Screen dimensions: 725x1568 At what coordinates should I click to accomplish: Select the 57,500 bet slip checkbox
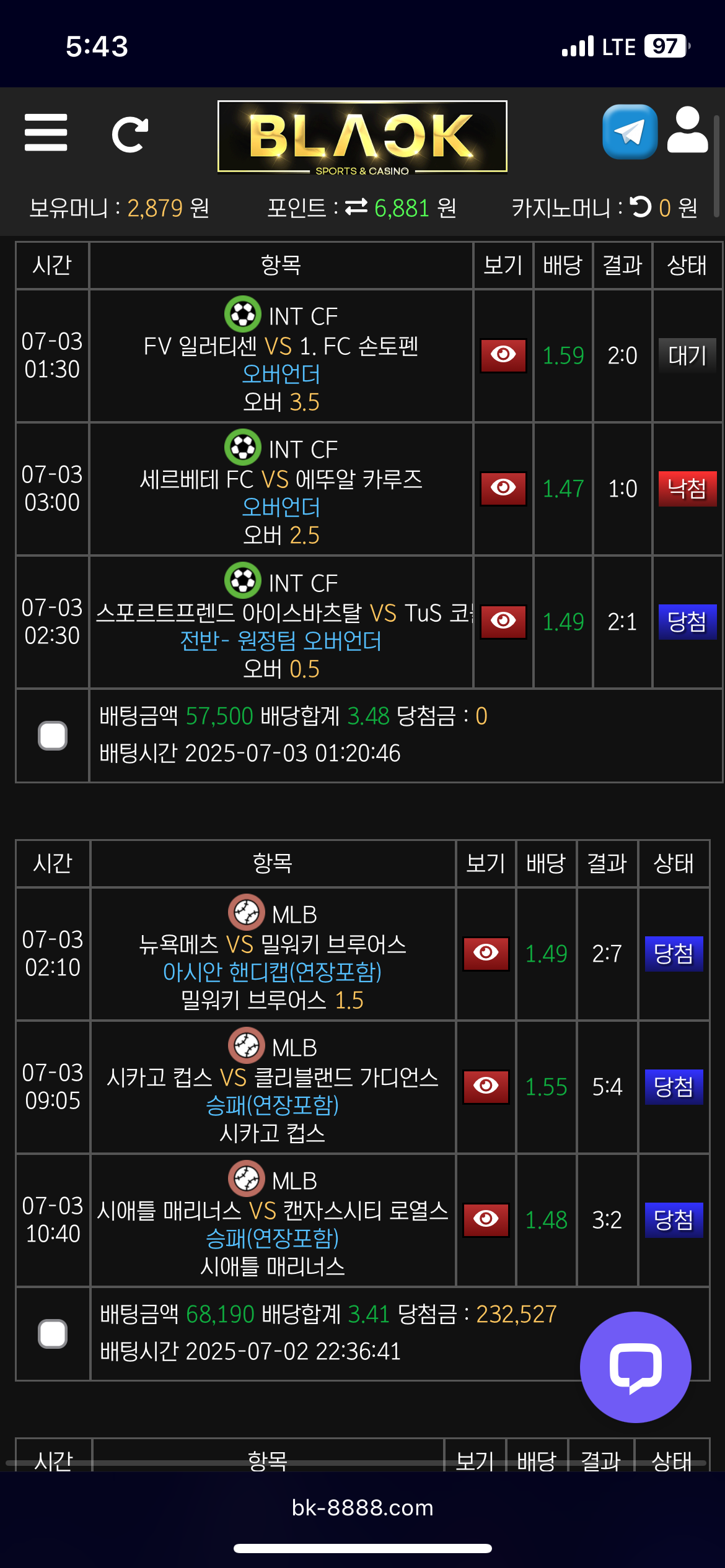53,736
